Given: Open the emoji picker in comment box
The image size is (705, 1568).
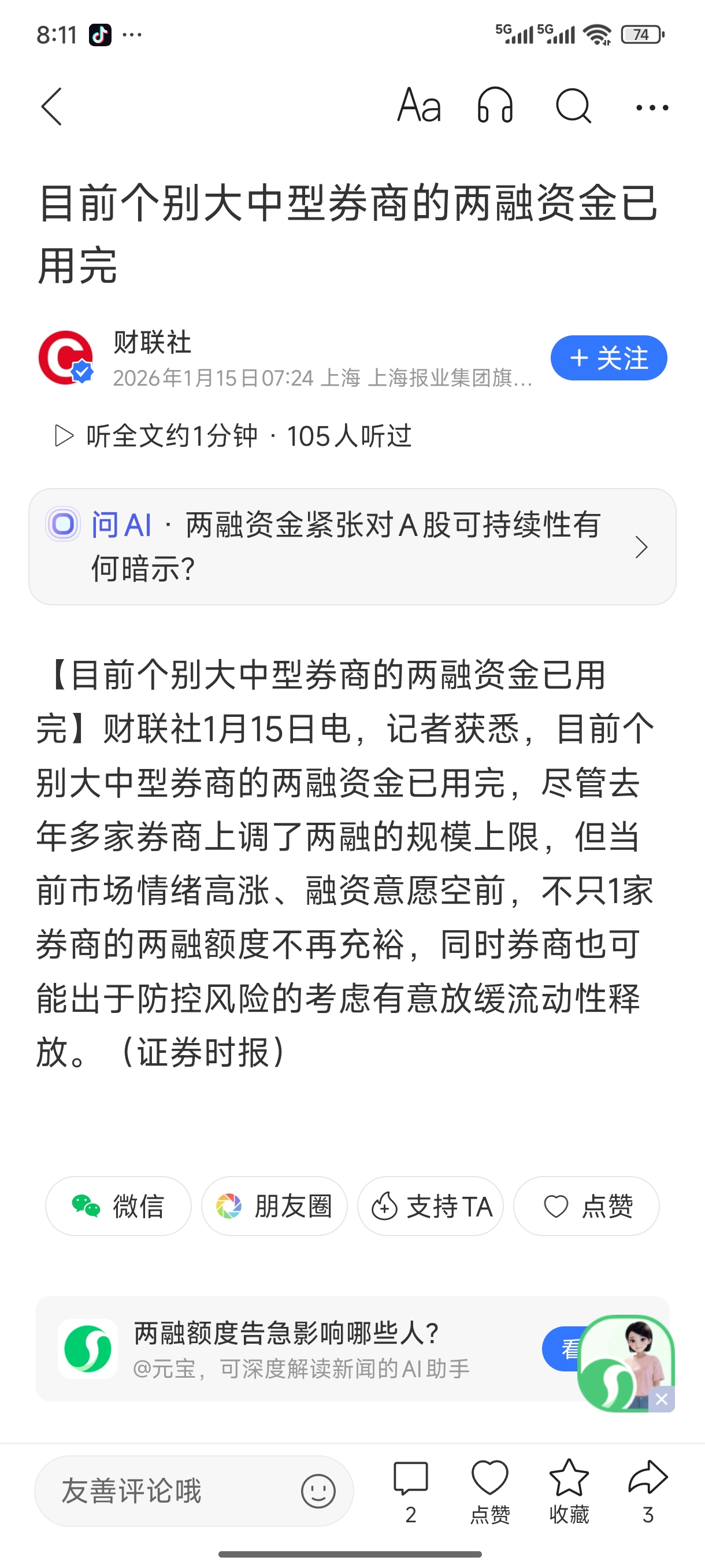Looking at the screenshot, I should [x=318, y=1491].
